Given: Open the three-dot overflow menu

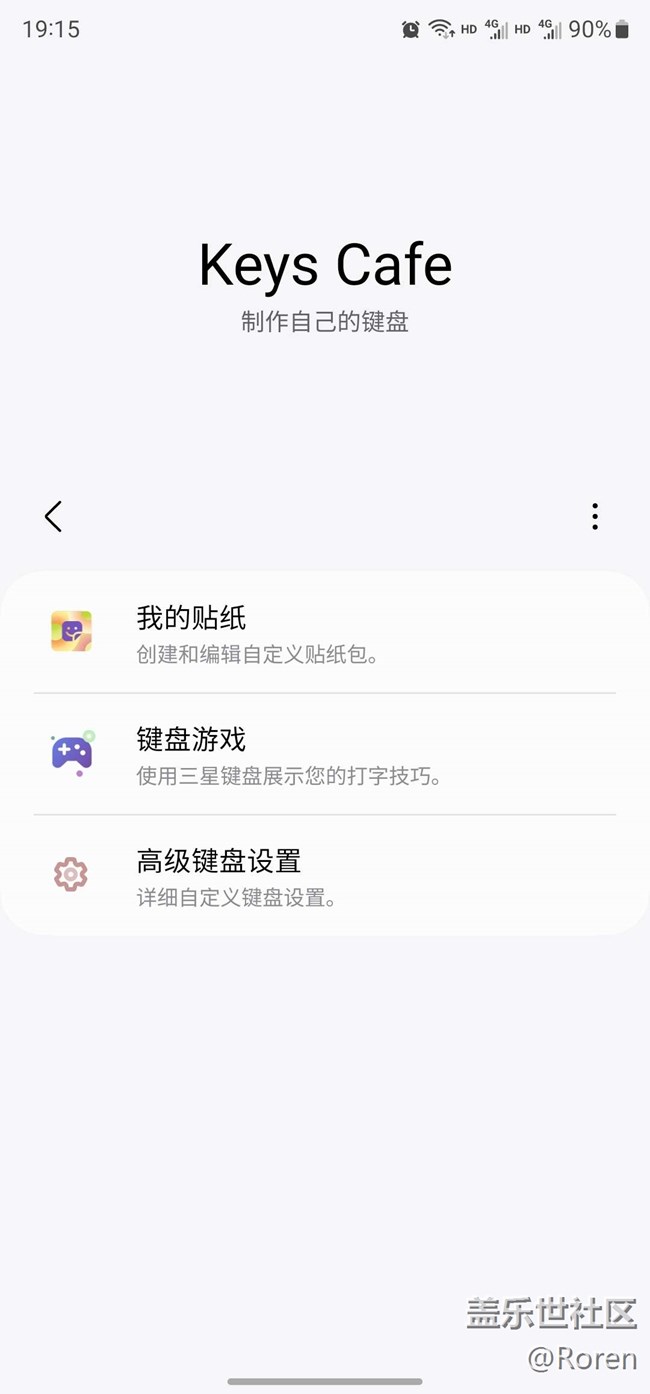Looking at the screenshot, I should click(x=595, y=516).
